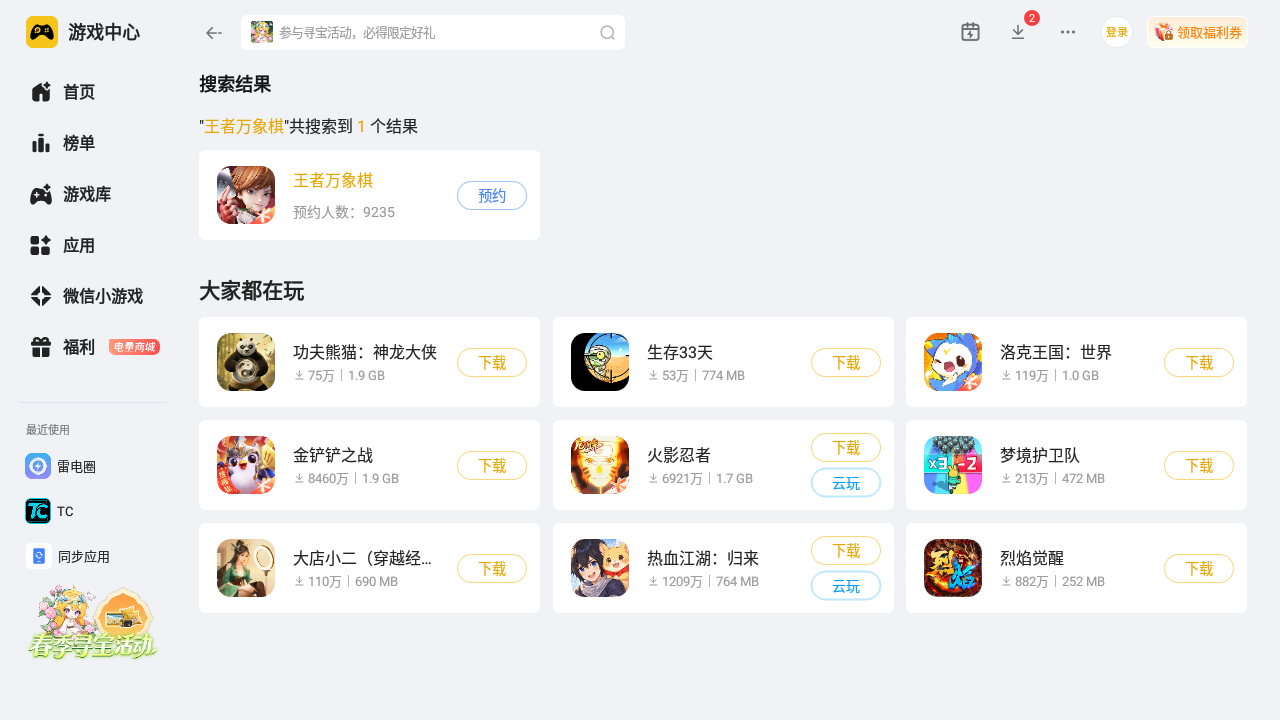The width and height of the screenshot is (1280, 720).
Task: Reserve 王者万象棋 with 预约 button
Action: click(x=492, y=196)
